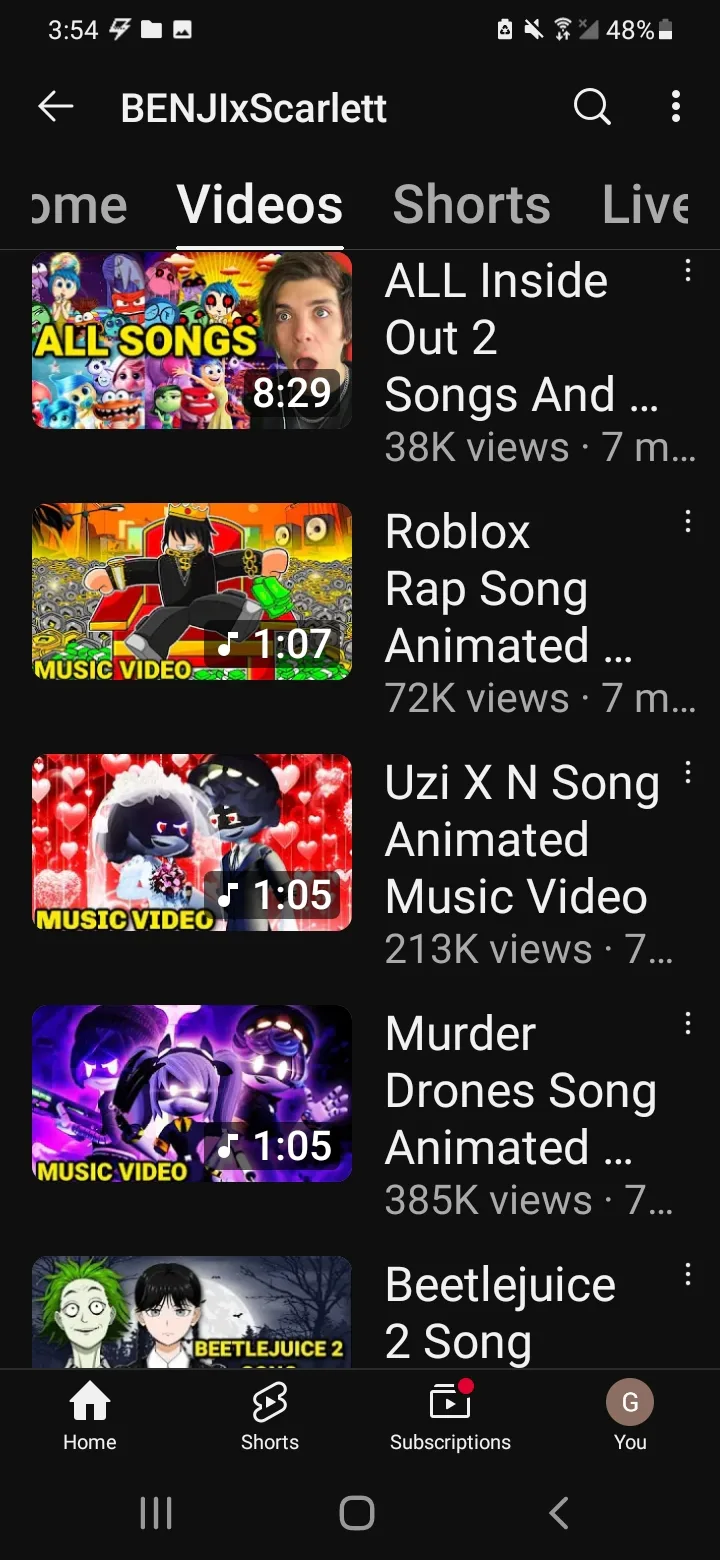Switch to the channel Home tab

tap(79, 205)
